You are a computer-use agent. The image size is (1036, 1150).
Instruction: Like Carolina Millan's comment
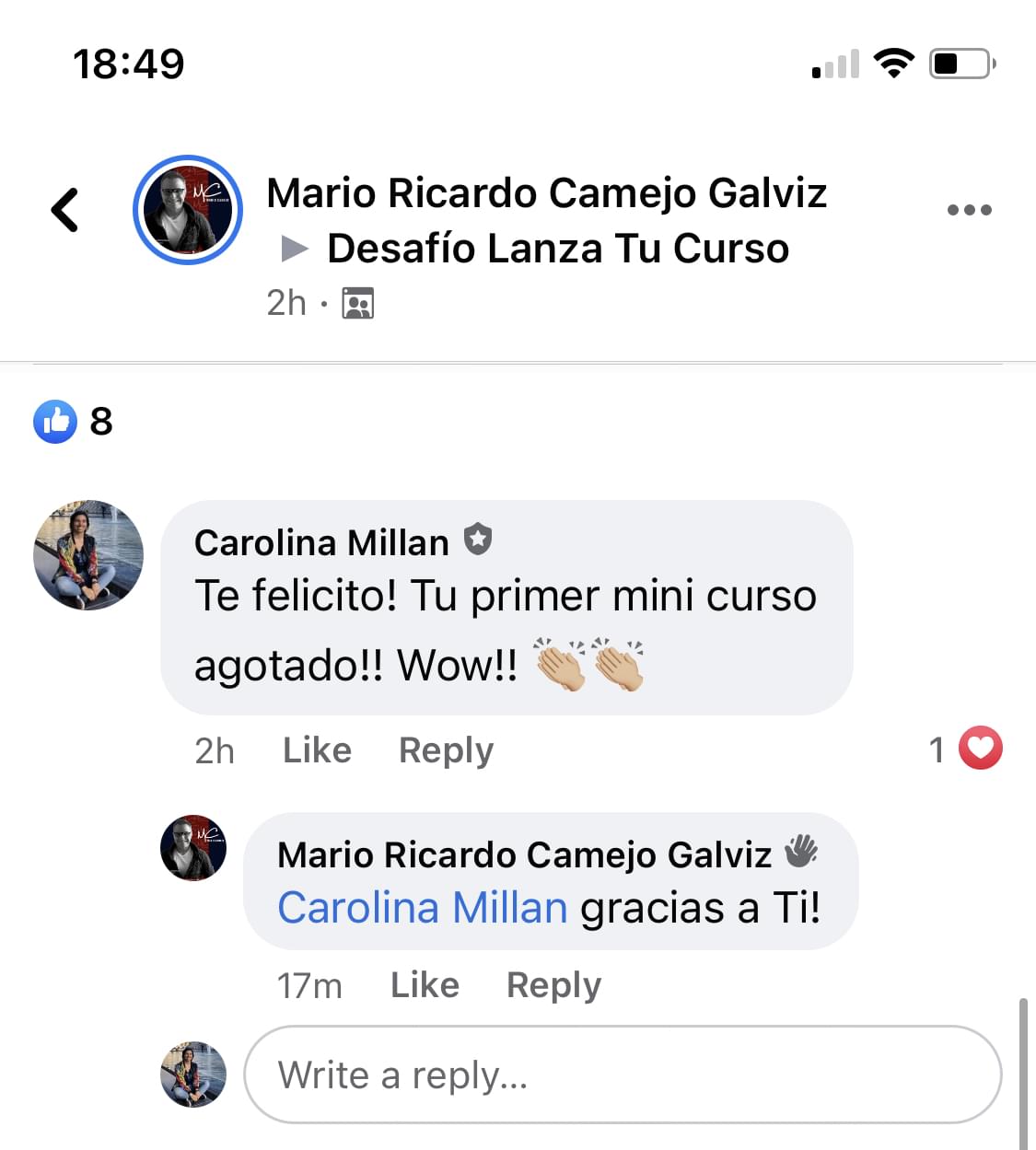pyautogui.click(x=317, y=750)
